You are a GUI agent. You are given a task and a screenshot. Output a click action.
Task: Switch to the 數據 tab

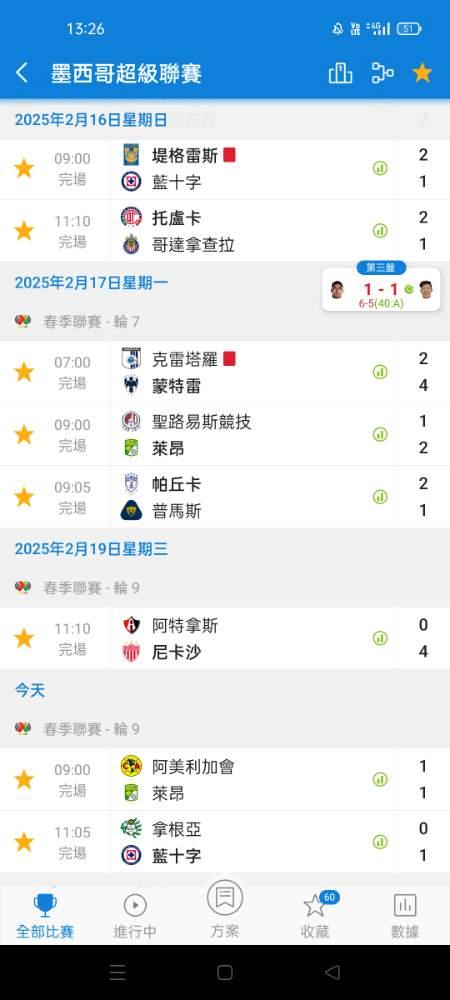pyautogui.click(x=405, y=916)
